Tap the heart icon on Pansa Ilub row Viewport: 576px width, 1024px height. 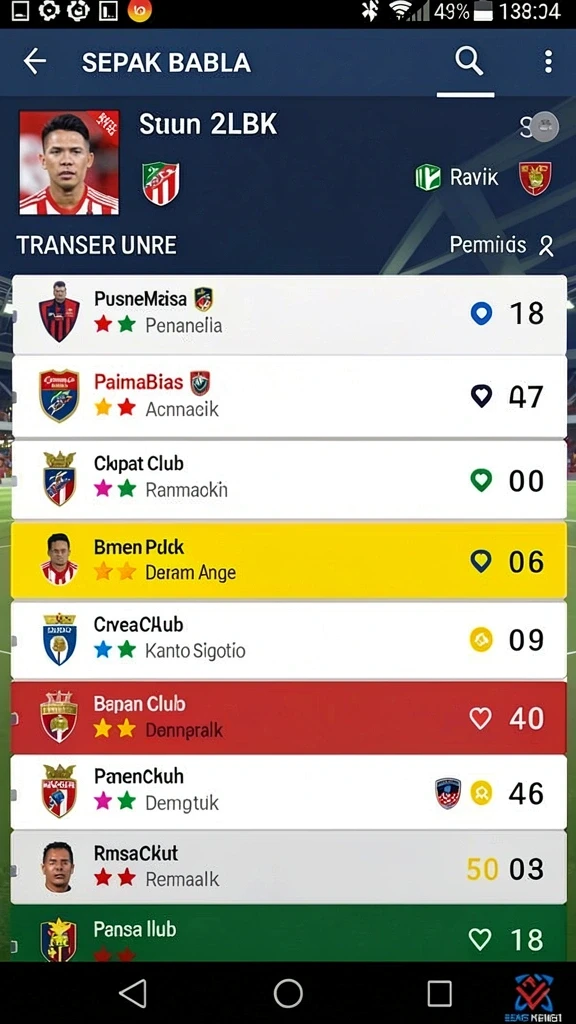(x=481, y=939)
